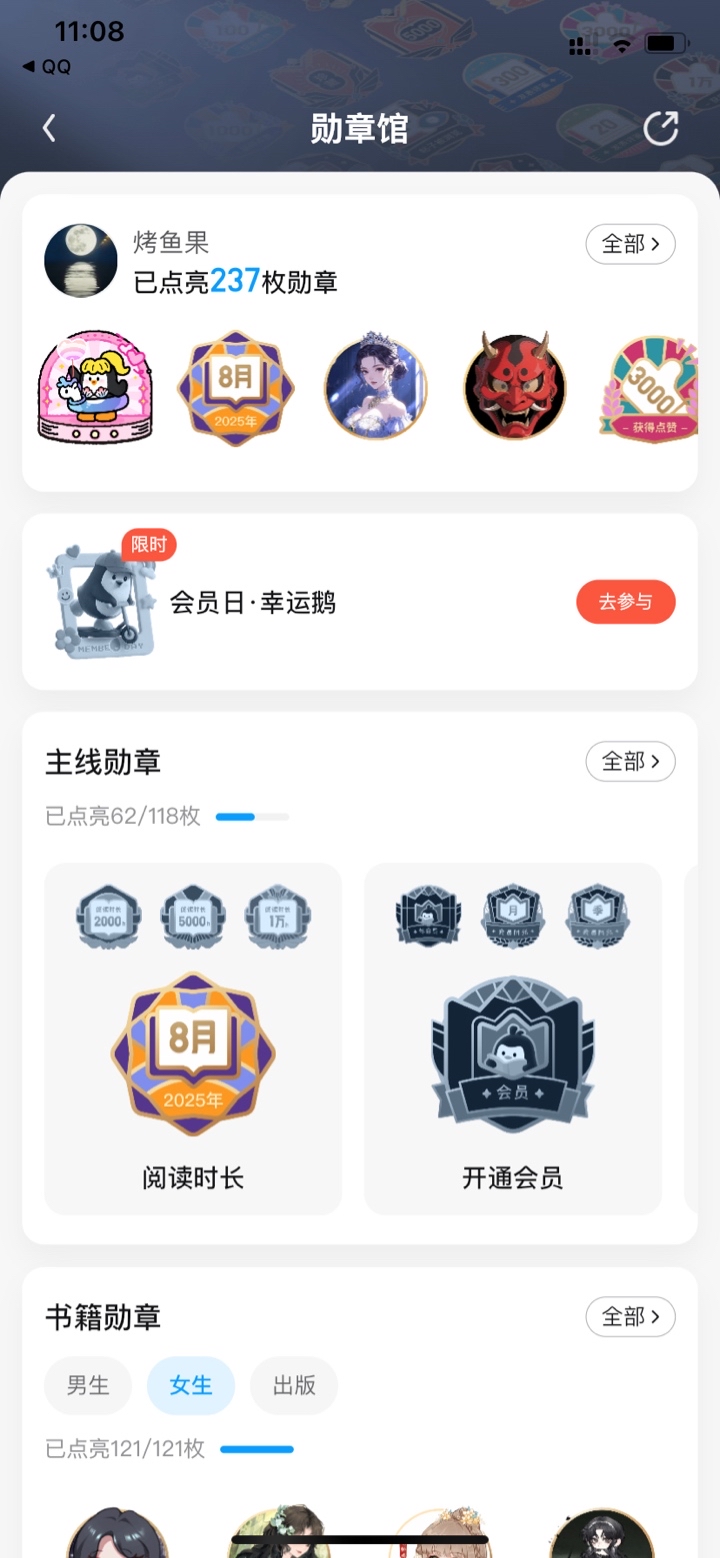Select the 女生 book medal filter
The height and width of the screenshot is (1558, 720).
point(191,1385)
